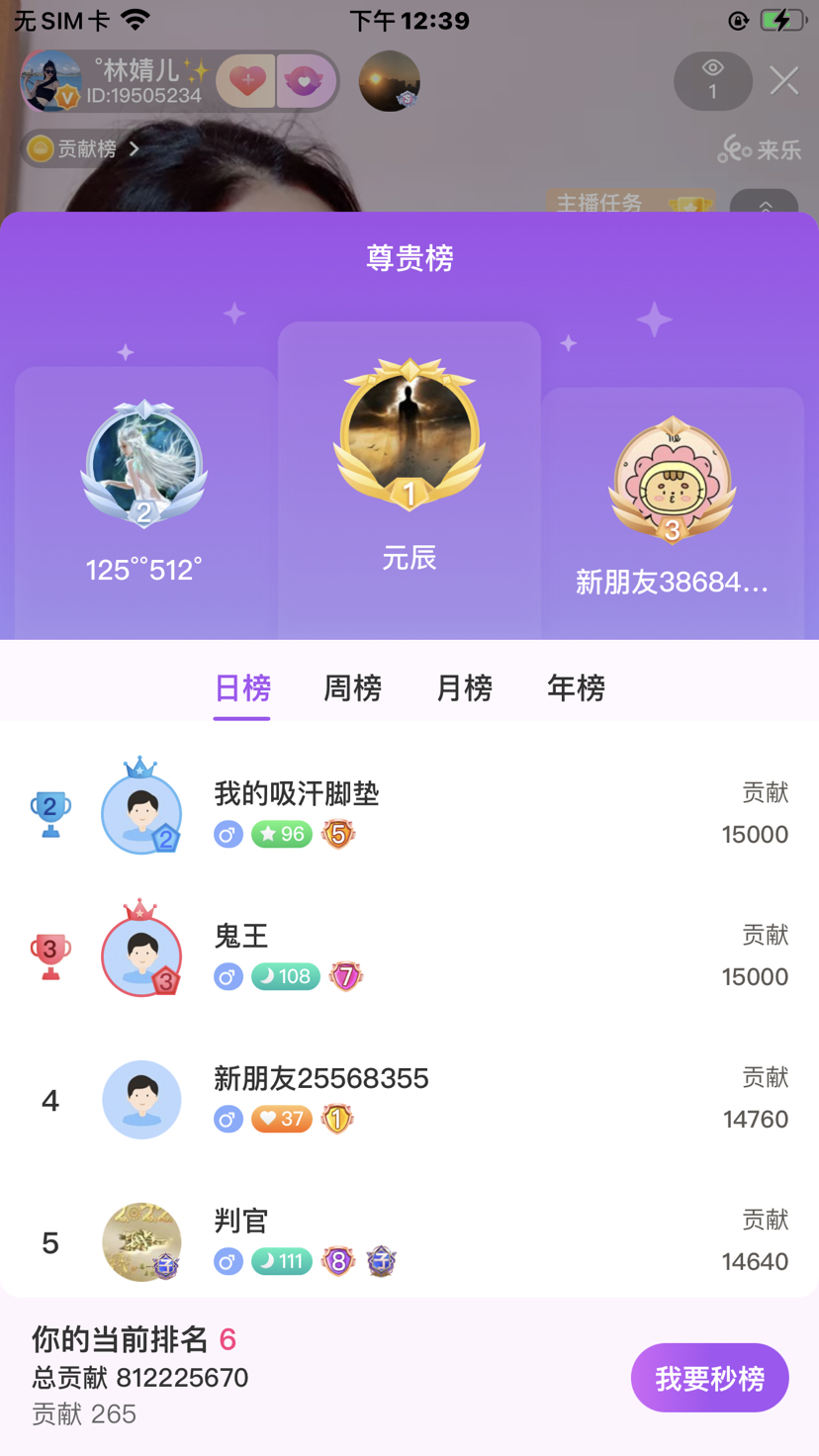Screen dimensions: 819x1456
Task: View third-place user 新朋友38684…
Action: pos(672,482)
